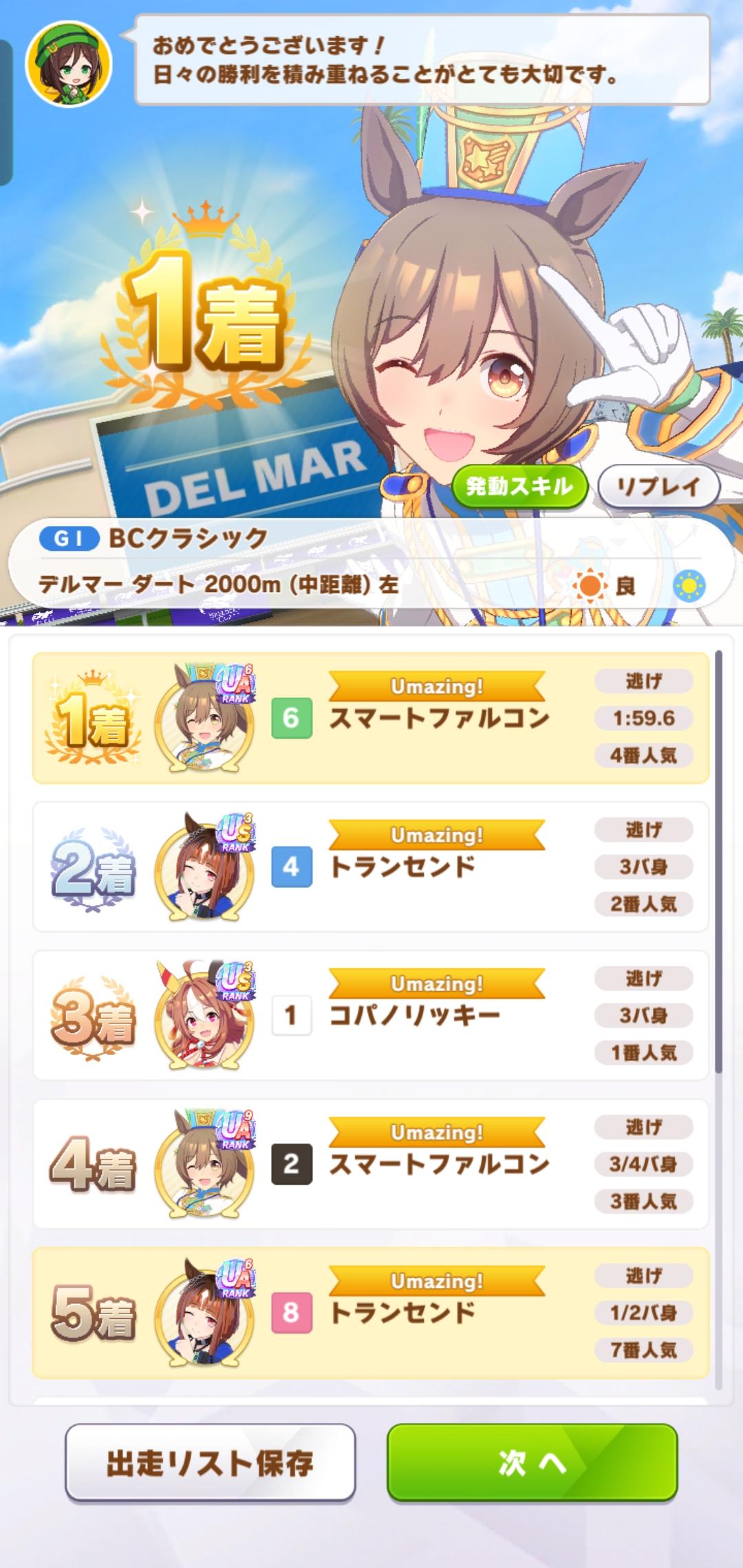Watch the race via リプレイ
Screen dimensions: 743x1568
tap(658, 487)
